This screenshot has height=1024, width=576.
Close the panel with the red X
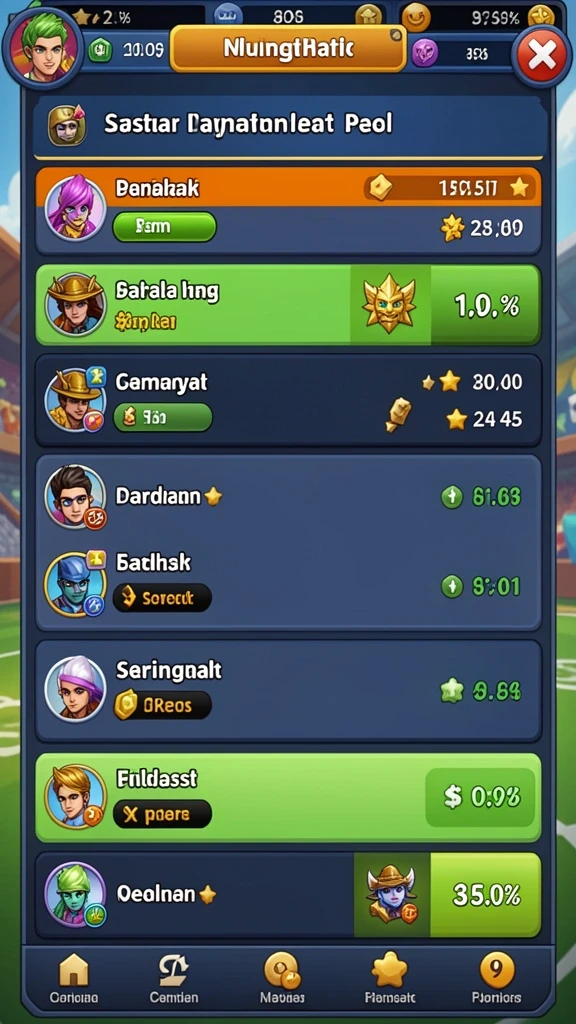pos(541,56)
